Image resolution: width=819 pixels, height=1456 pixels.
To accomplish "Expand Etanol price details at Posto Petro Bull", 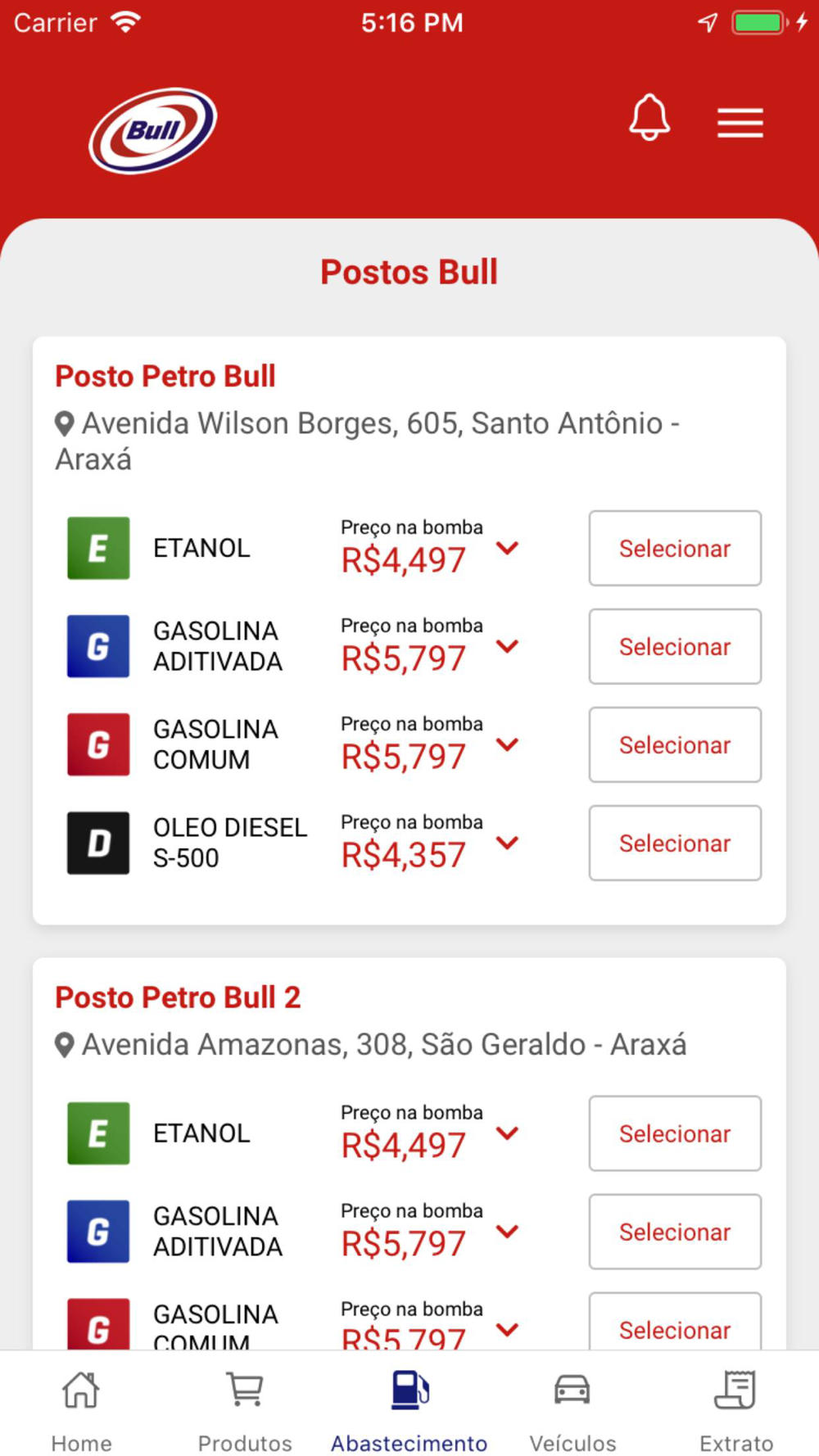I will coord(508,548).
